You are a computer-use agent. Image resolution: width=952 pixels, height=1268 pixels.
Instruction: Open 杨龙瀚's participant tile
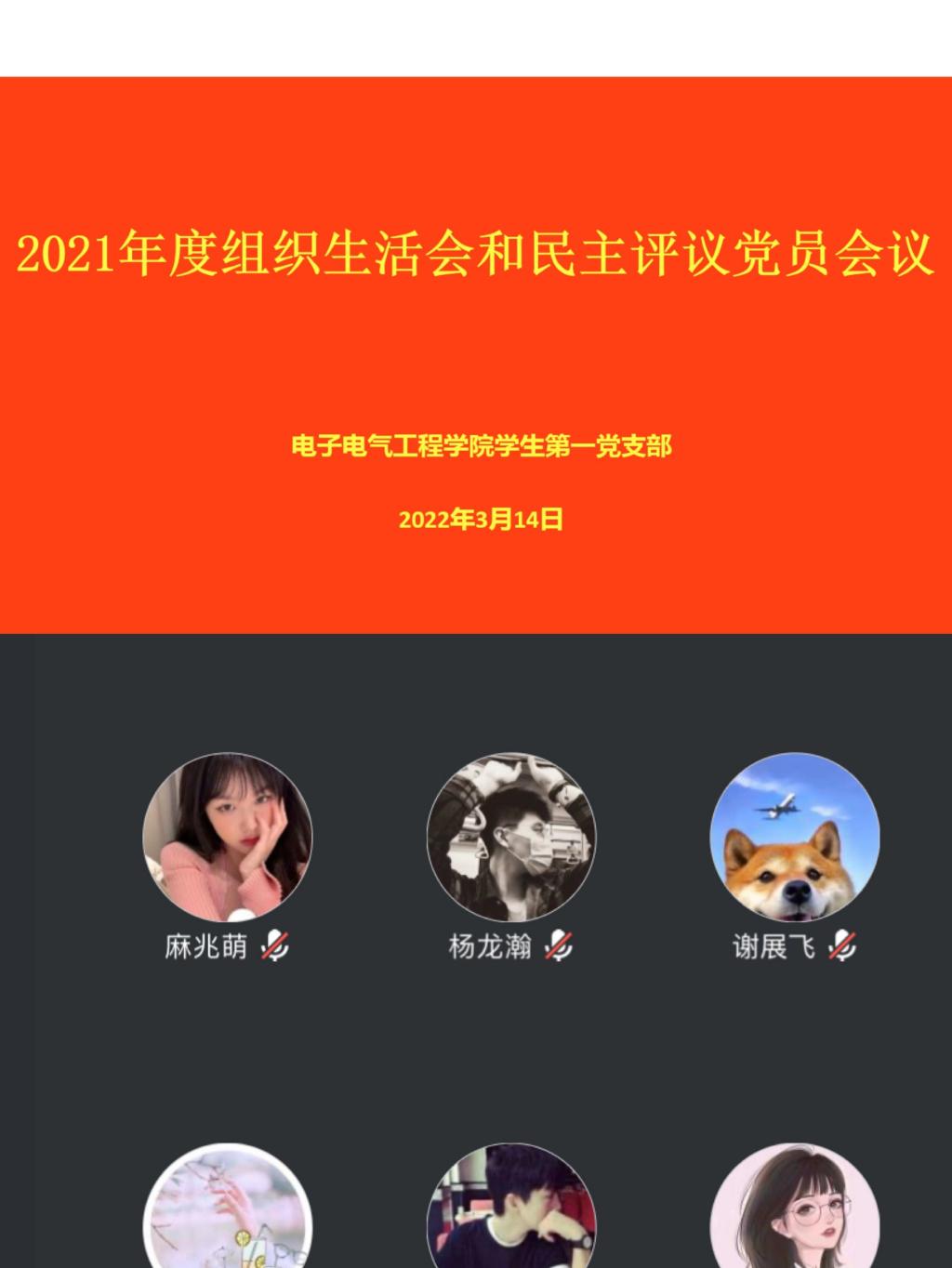coord(511,839)
